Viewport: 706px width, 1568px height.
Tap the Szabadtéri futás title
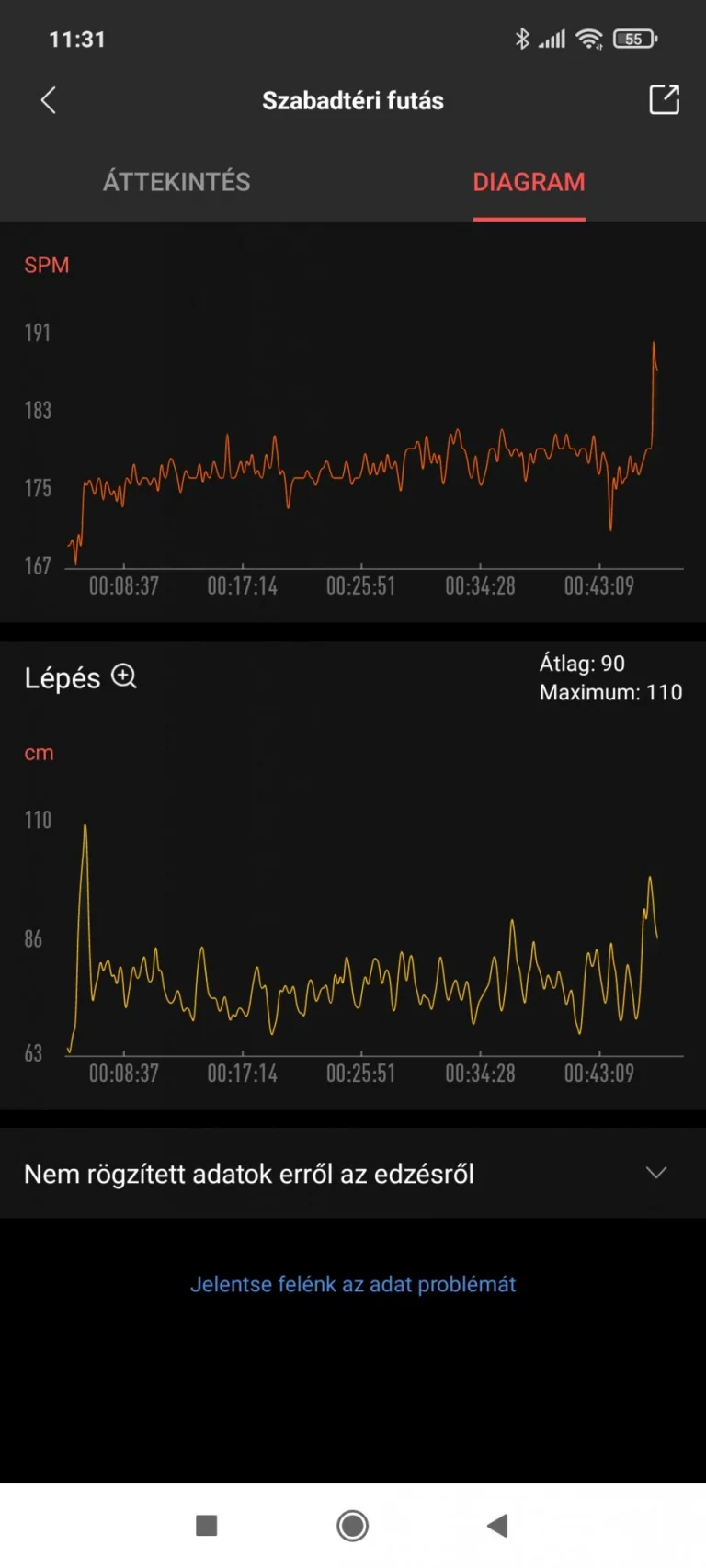pyautogui.click(x=353, y=100)
